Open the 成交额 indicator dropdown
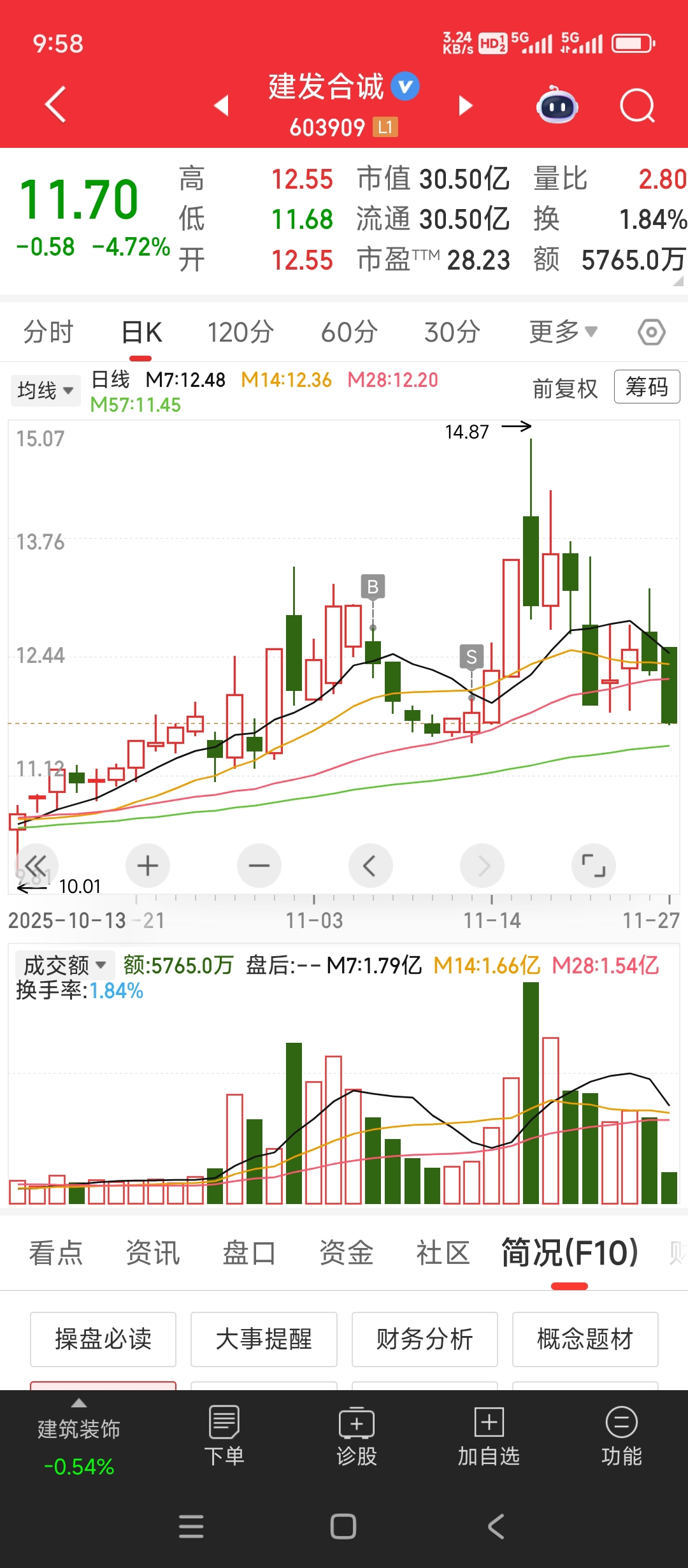The width and height of the screenshot is (688, 1568). click(x=64, y=965)
